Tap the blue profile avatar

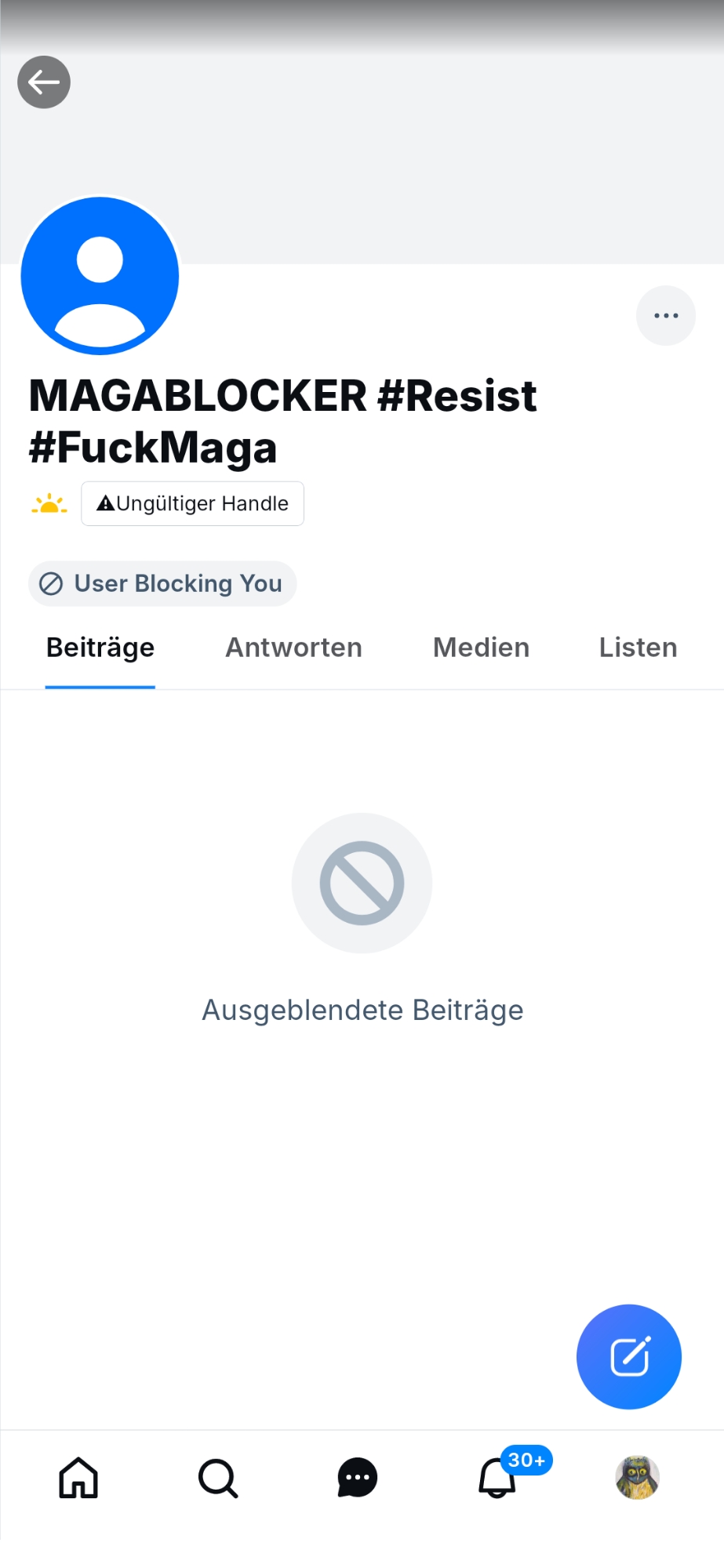(x=100, y=276)
